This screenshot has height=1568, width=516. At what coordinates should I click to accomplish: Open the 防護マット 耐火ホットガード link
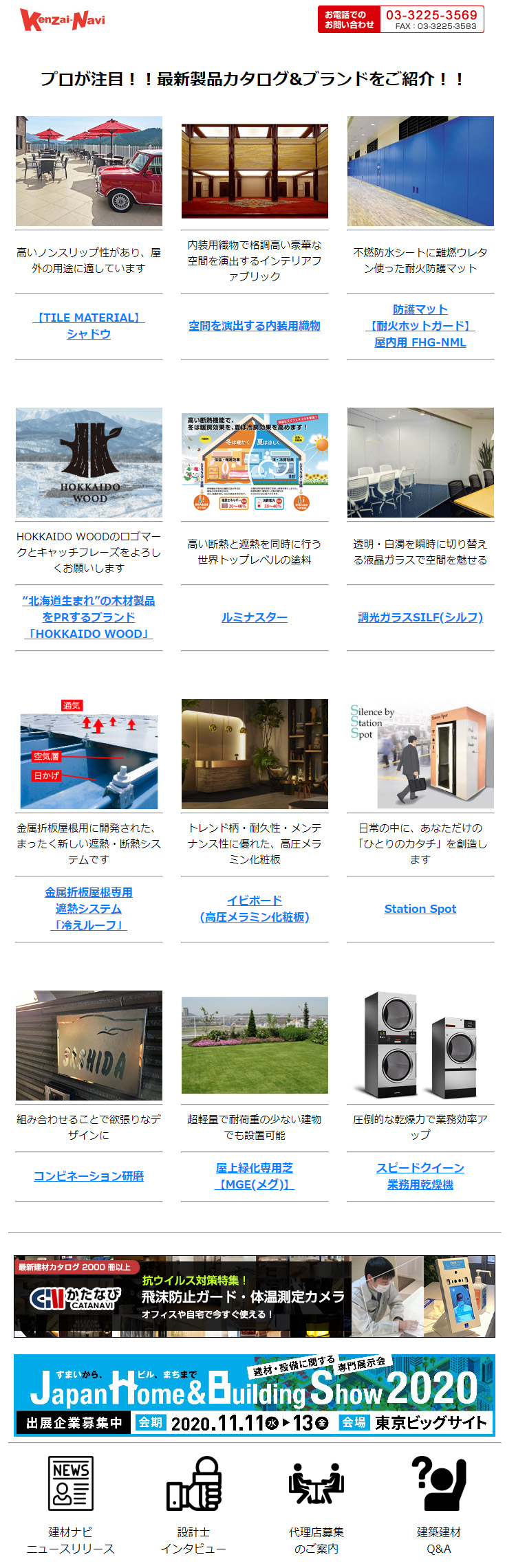click(420, 326)
